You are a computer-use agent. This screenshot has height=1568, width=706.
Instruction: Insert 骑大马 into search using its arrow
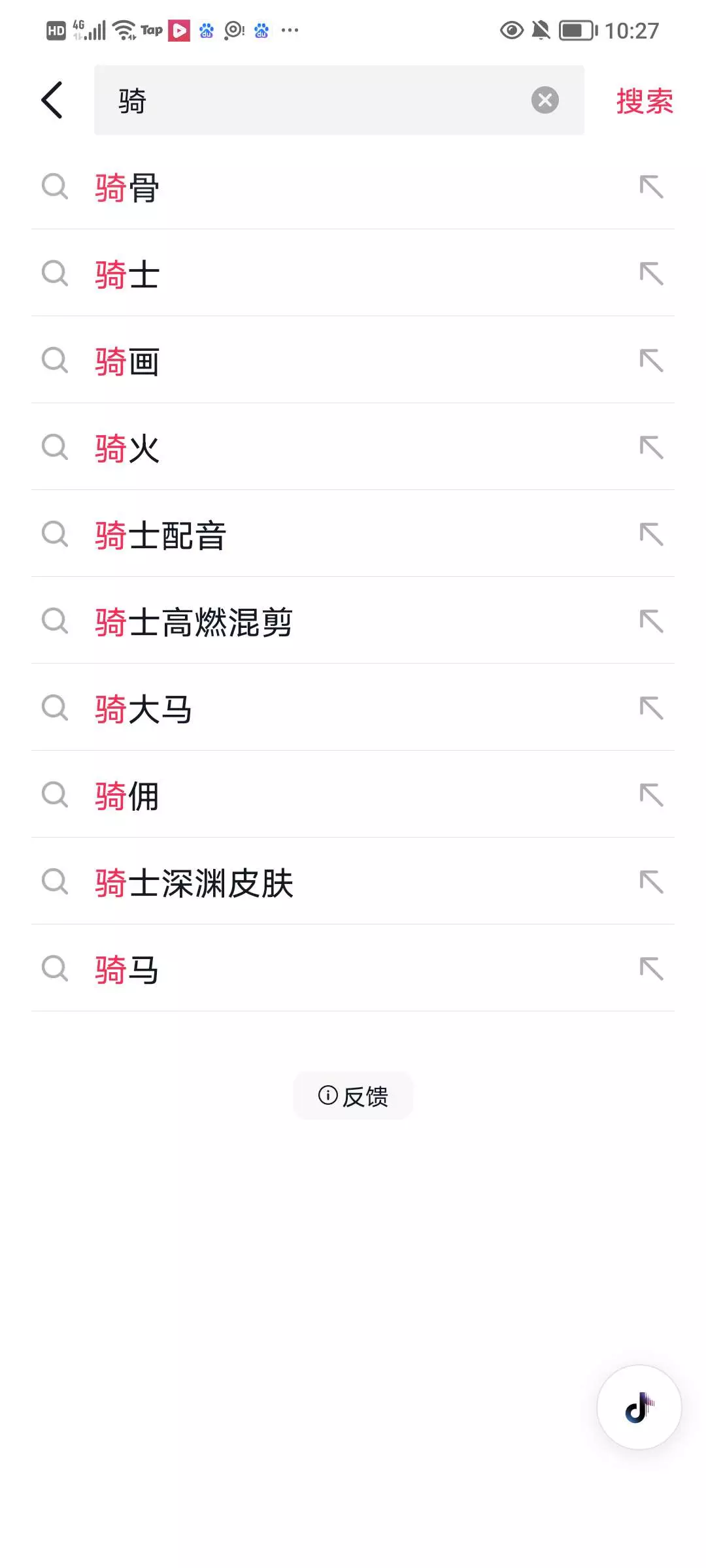point(651,708)
